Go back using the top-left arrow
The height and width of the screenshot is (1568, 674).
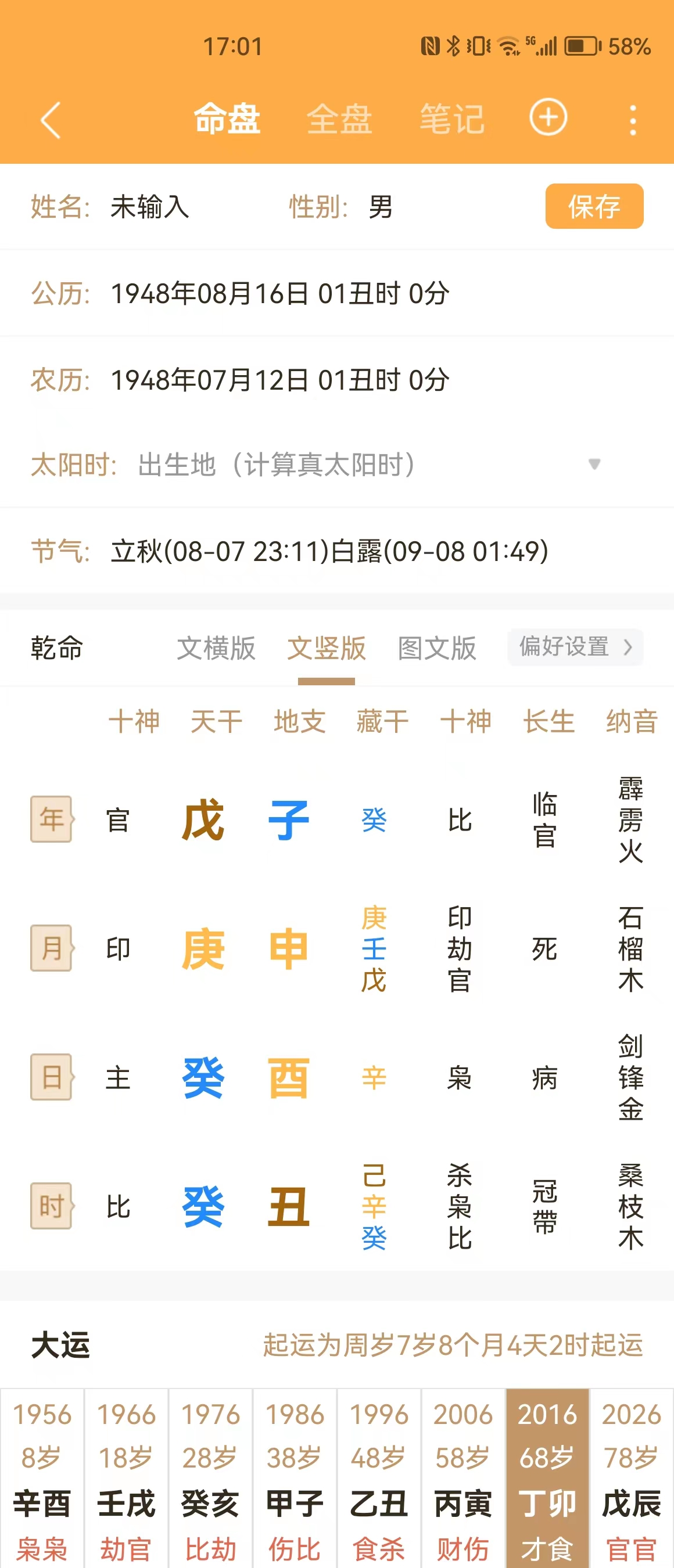pos(50,119)
